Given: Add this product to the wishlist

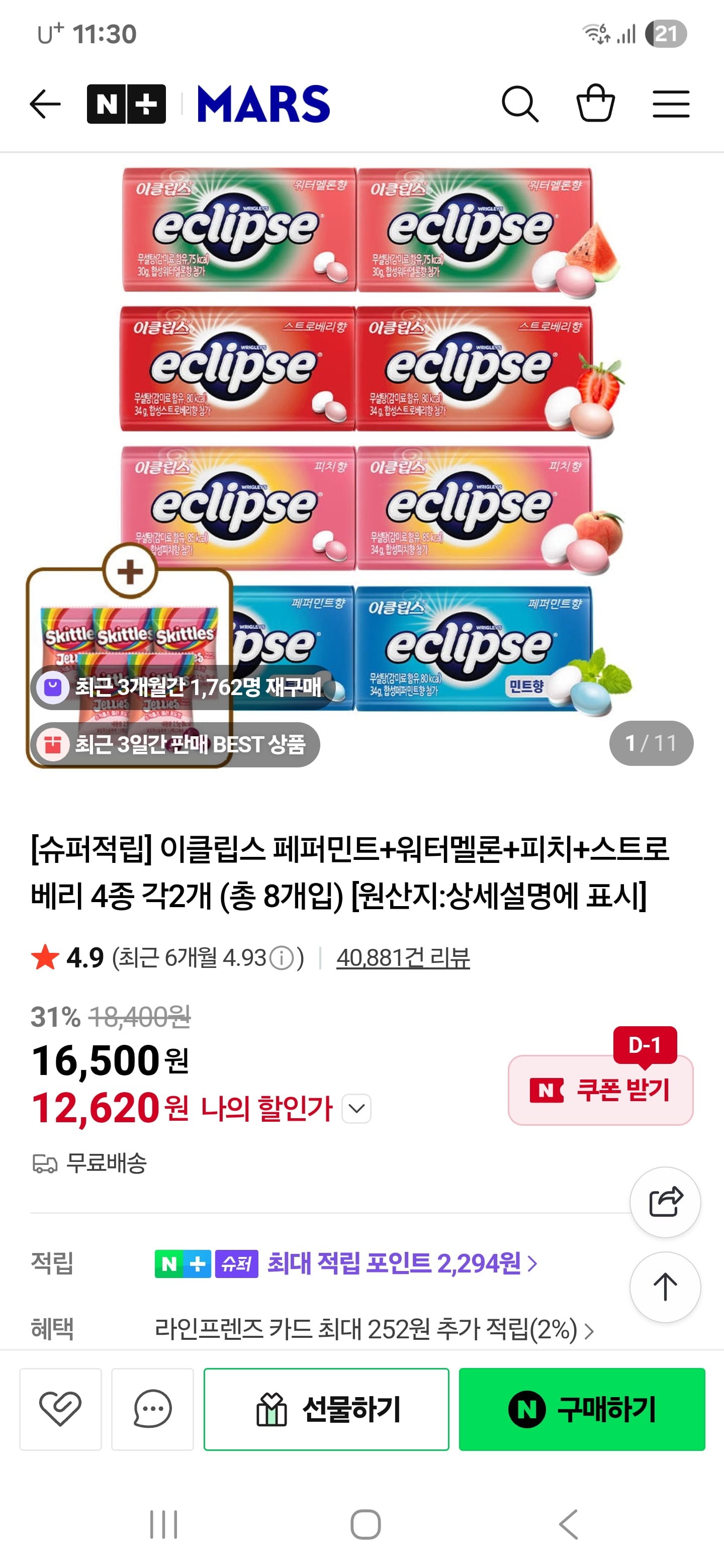Looking at the screenshot, I should click(x=60, y=1409).
